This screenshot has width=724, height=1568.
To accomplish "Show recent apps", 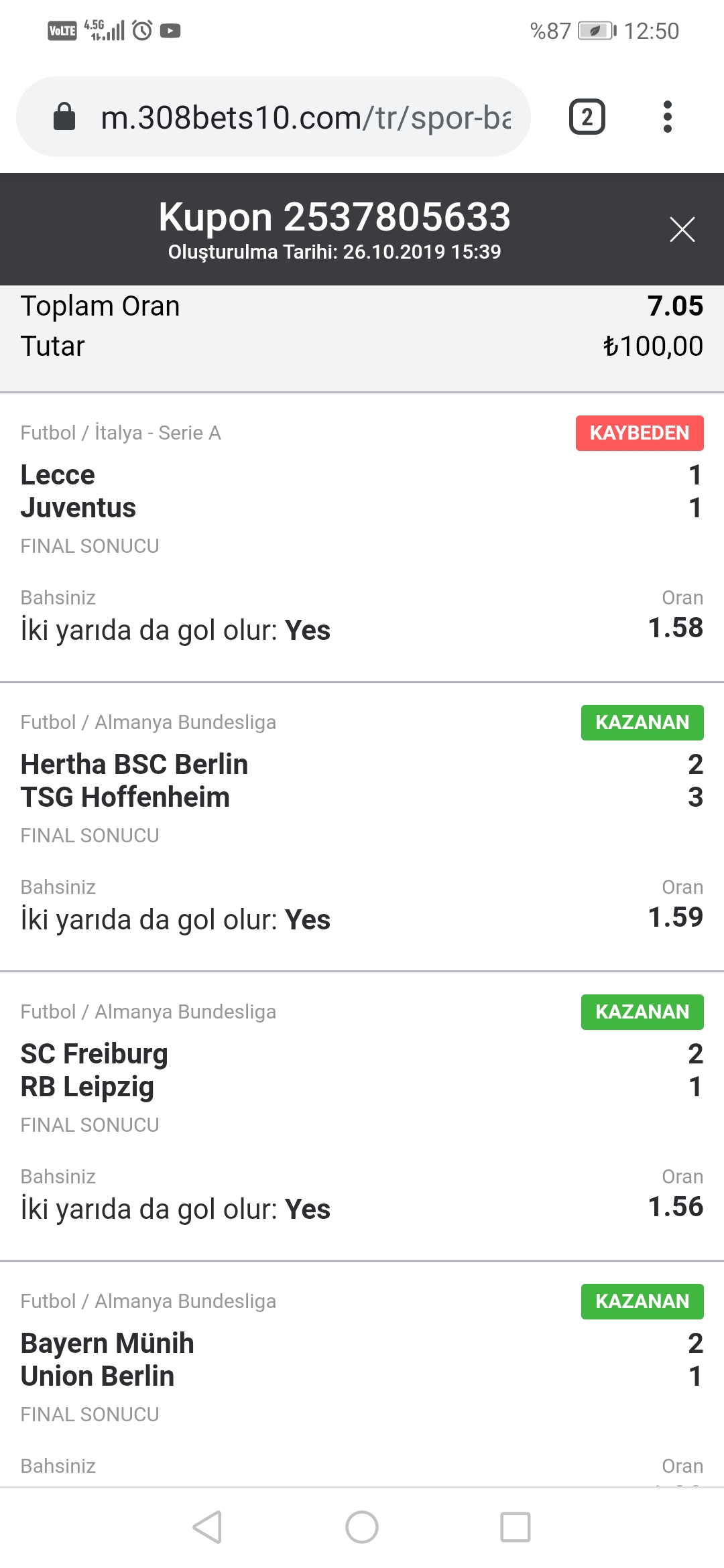I will (x=516, y=1527).
